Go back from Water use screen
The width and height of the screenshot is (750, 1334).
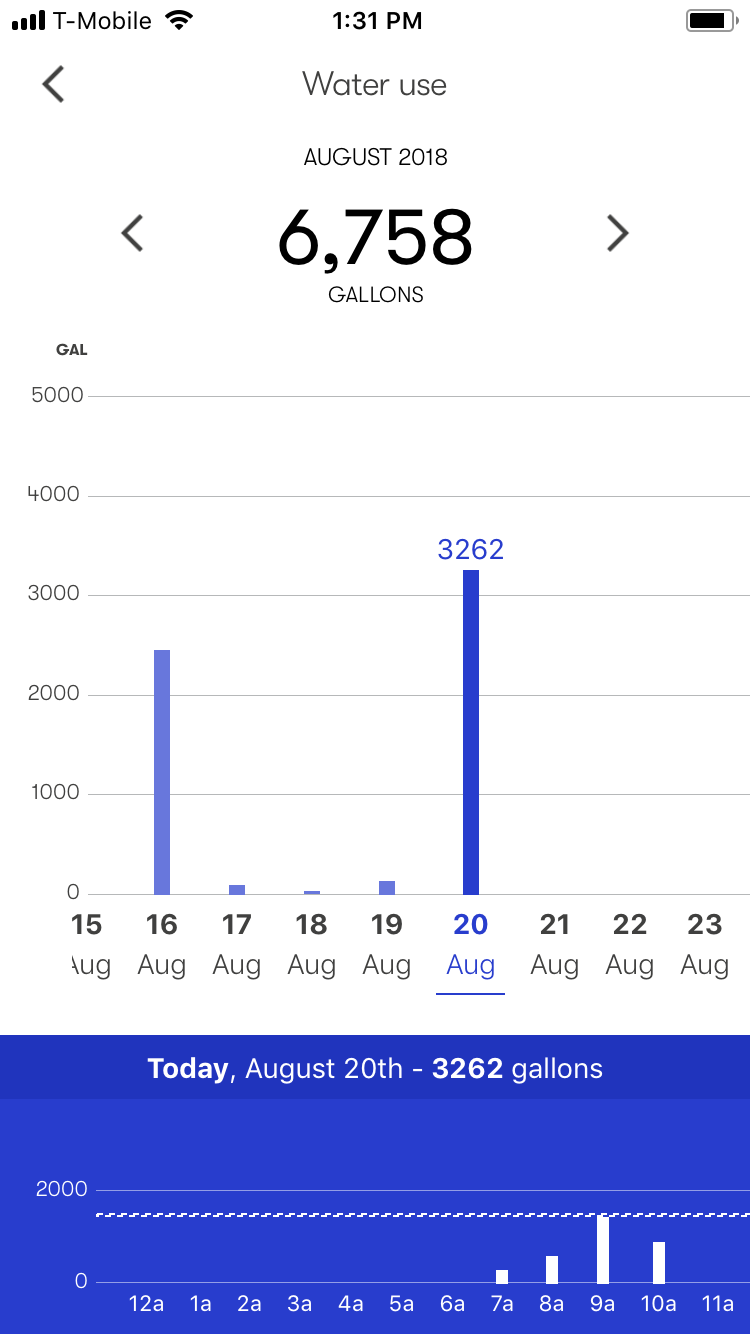[54, 85]
